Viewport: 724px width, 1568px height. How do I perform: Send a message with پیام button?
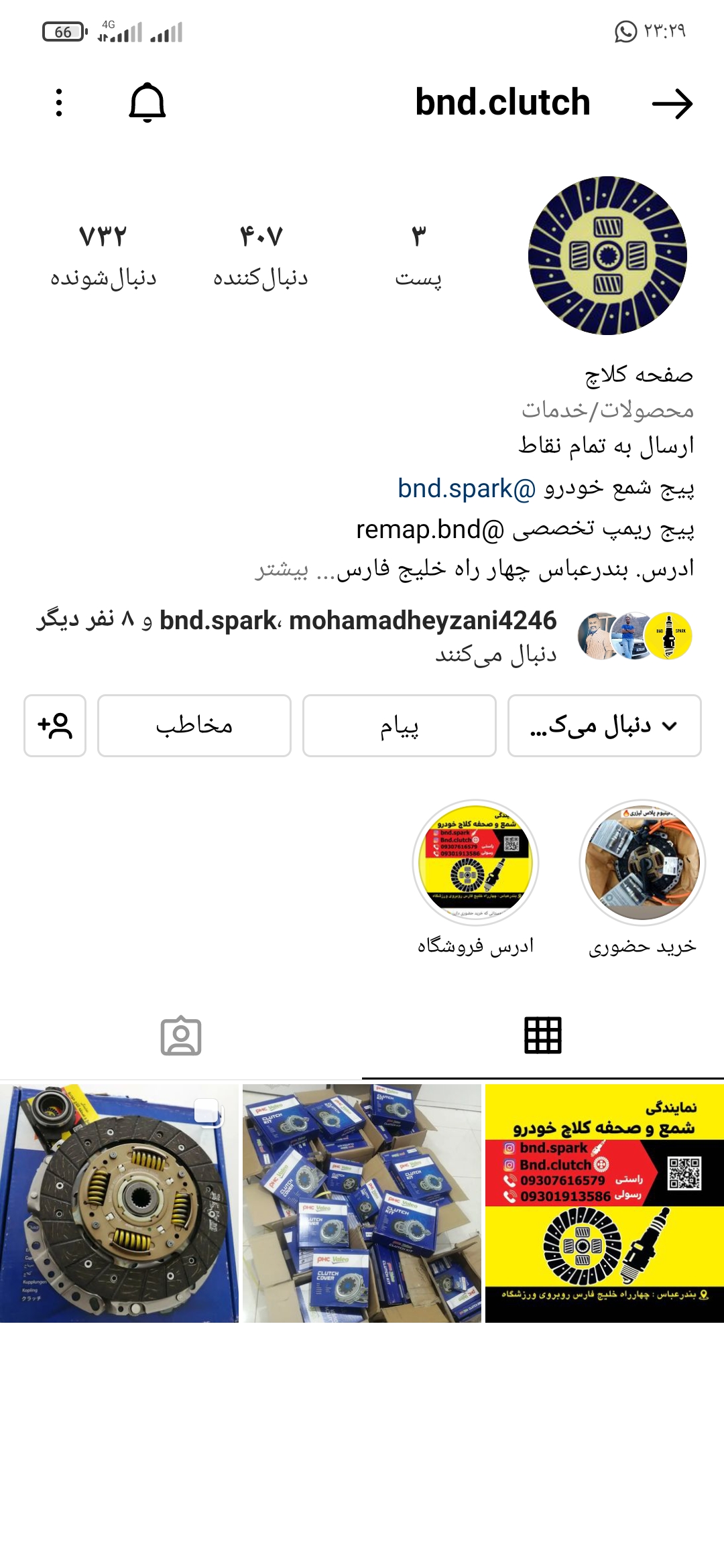400,726
